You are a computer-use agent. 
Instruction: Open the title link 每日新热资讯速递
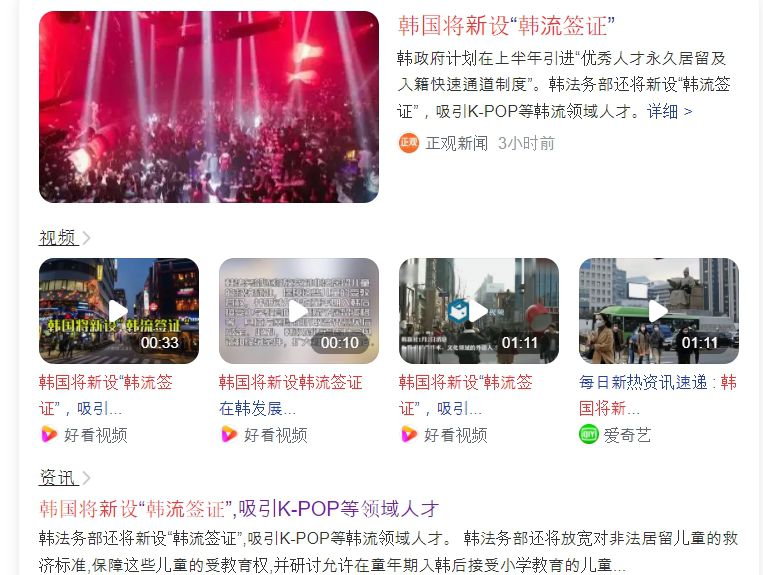coord(658,395)
